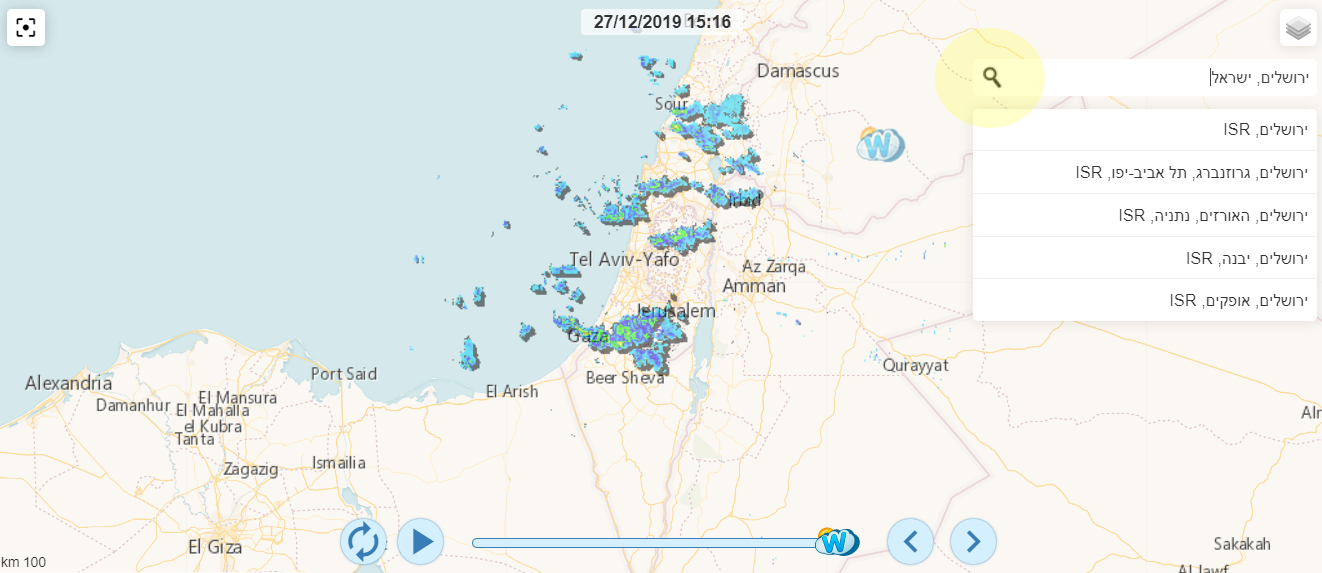
Task: Tap the magnifier search icon
Action: tap(991, 77)
